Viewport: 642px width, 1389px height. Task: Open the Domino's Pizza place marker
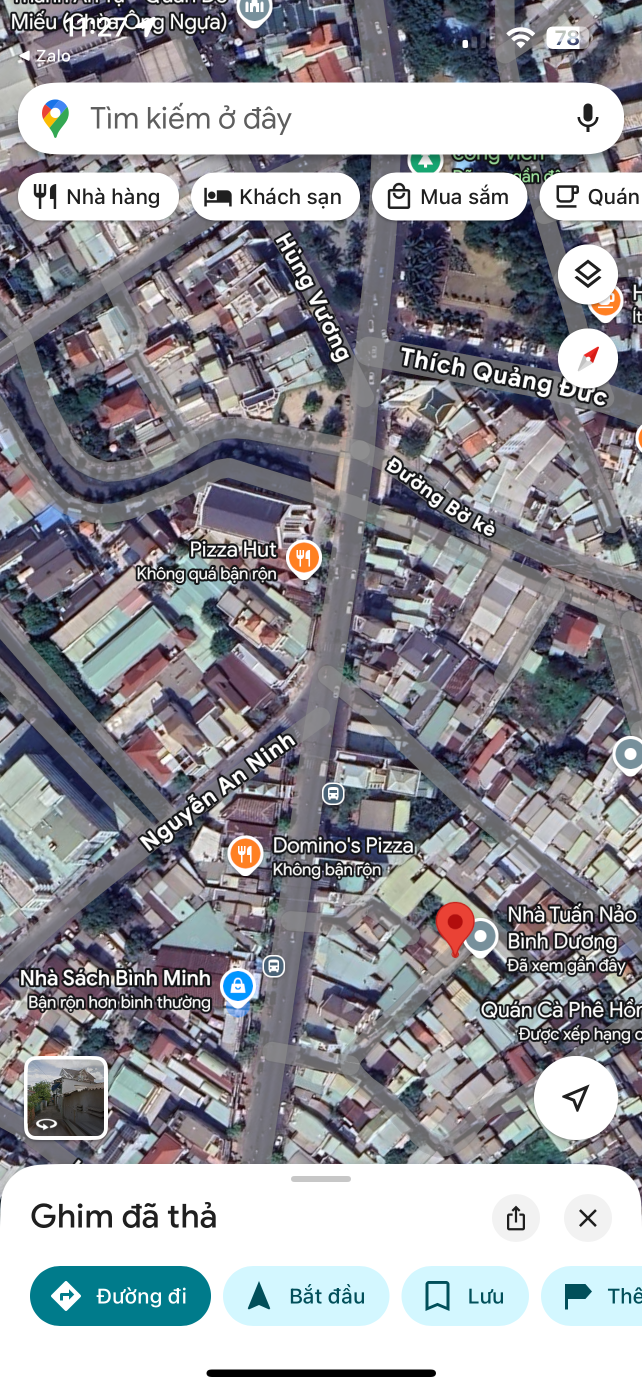point(245,854)
